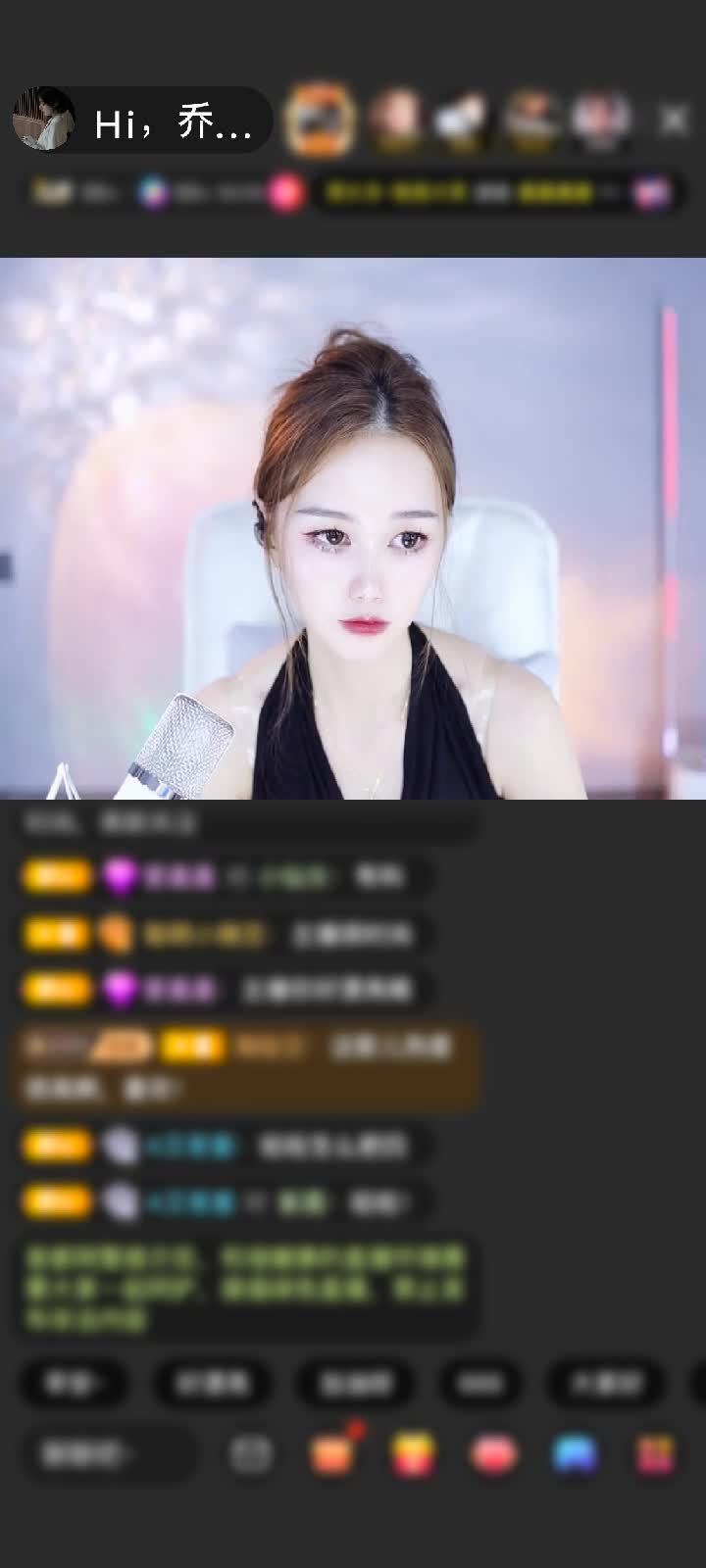Image resolution: width=706 pixels, height=1568 pixels.
Task: Tap the first quick-reply chip above the chat box
Action: coord(74,1382)
